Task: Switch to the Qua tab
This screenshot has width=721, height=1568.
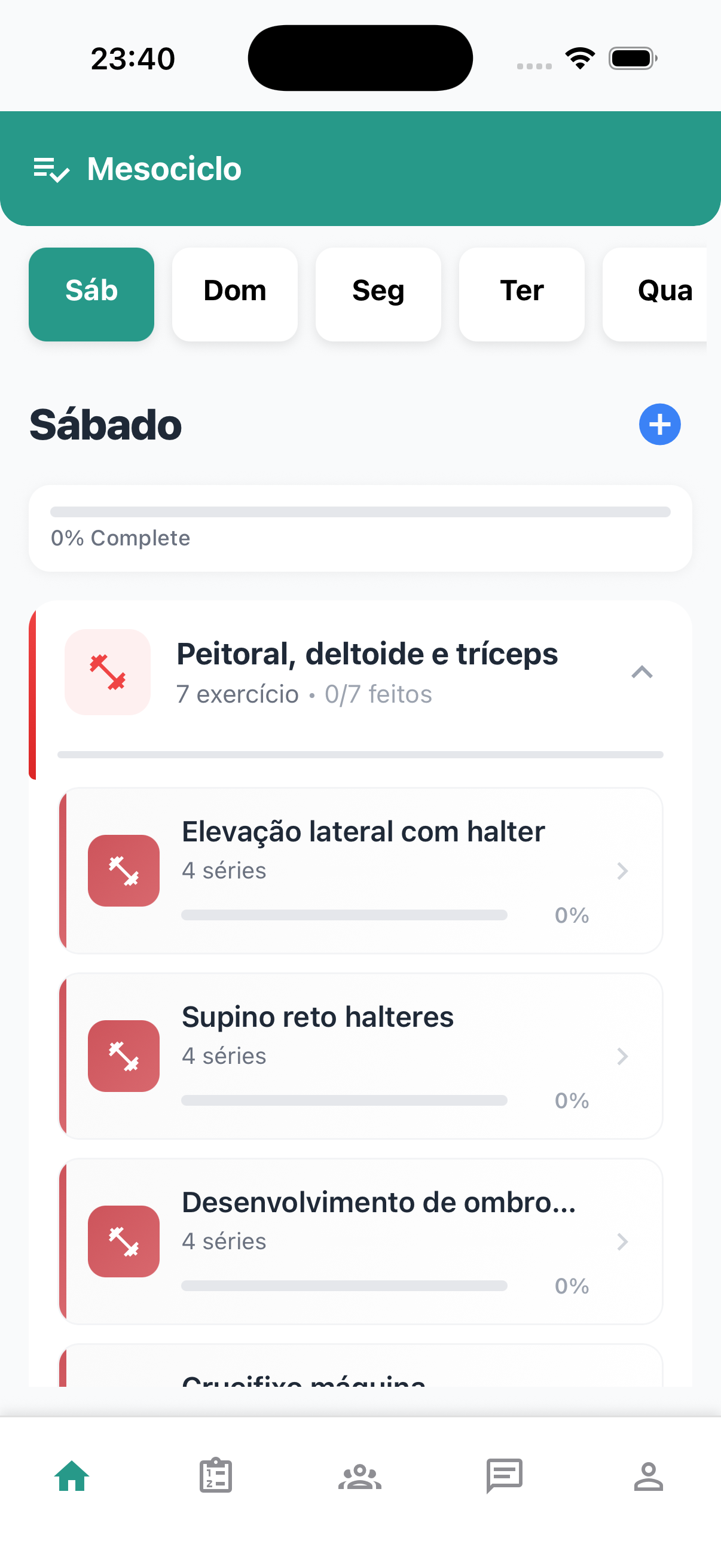Action: point(664,294)
